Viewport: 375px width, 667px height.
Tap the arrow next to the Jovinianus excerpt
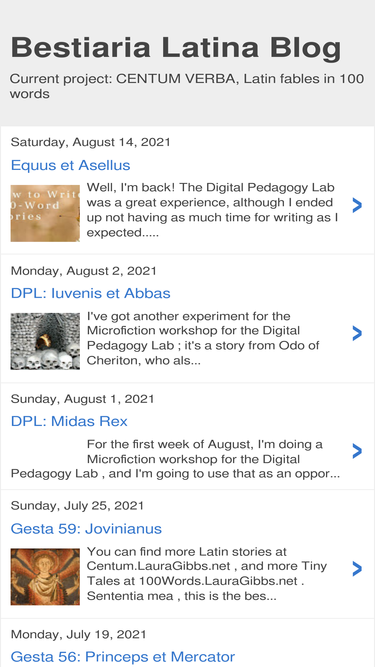coord(357,569)
